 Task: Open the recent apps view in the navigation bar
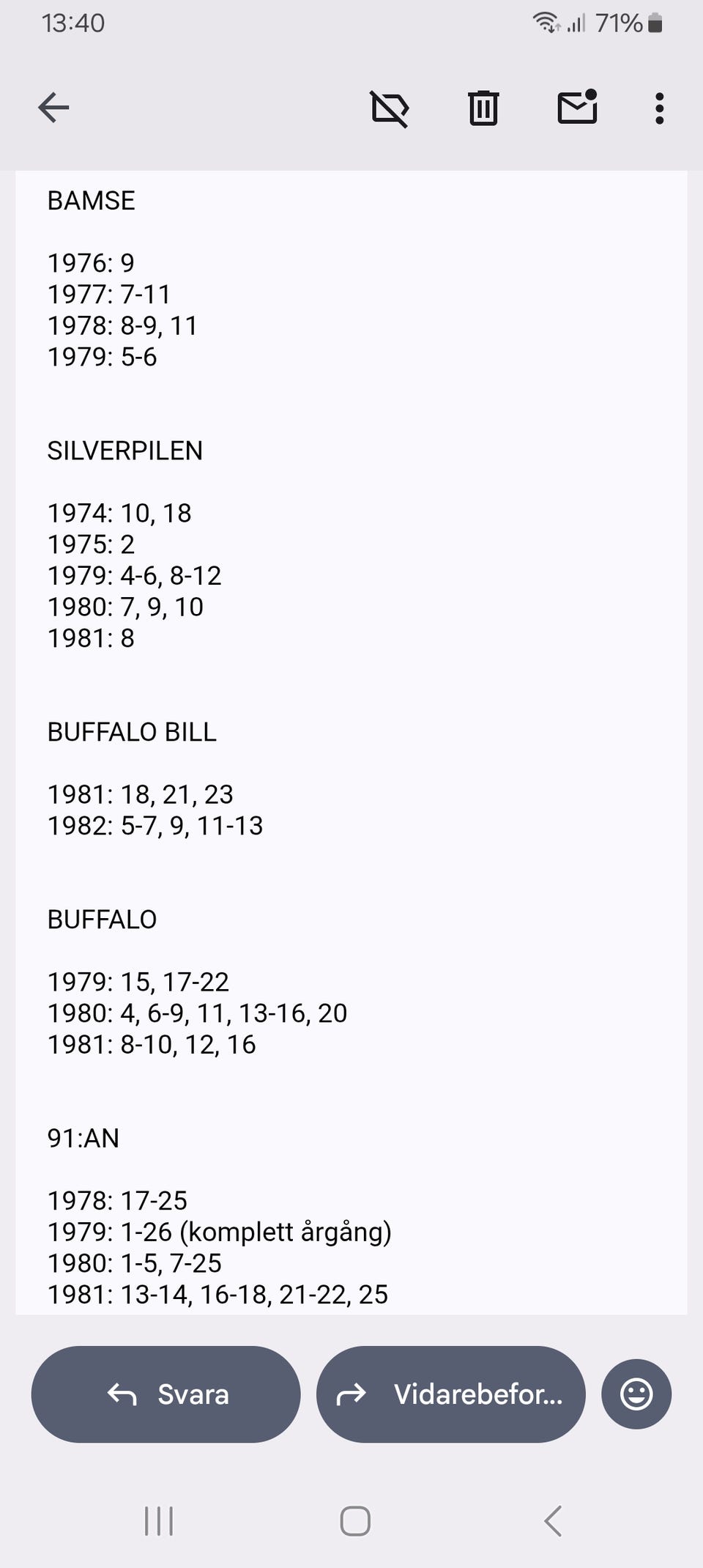coord(159,1521)
